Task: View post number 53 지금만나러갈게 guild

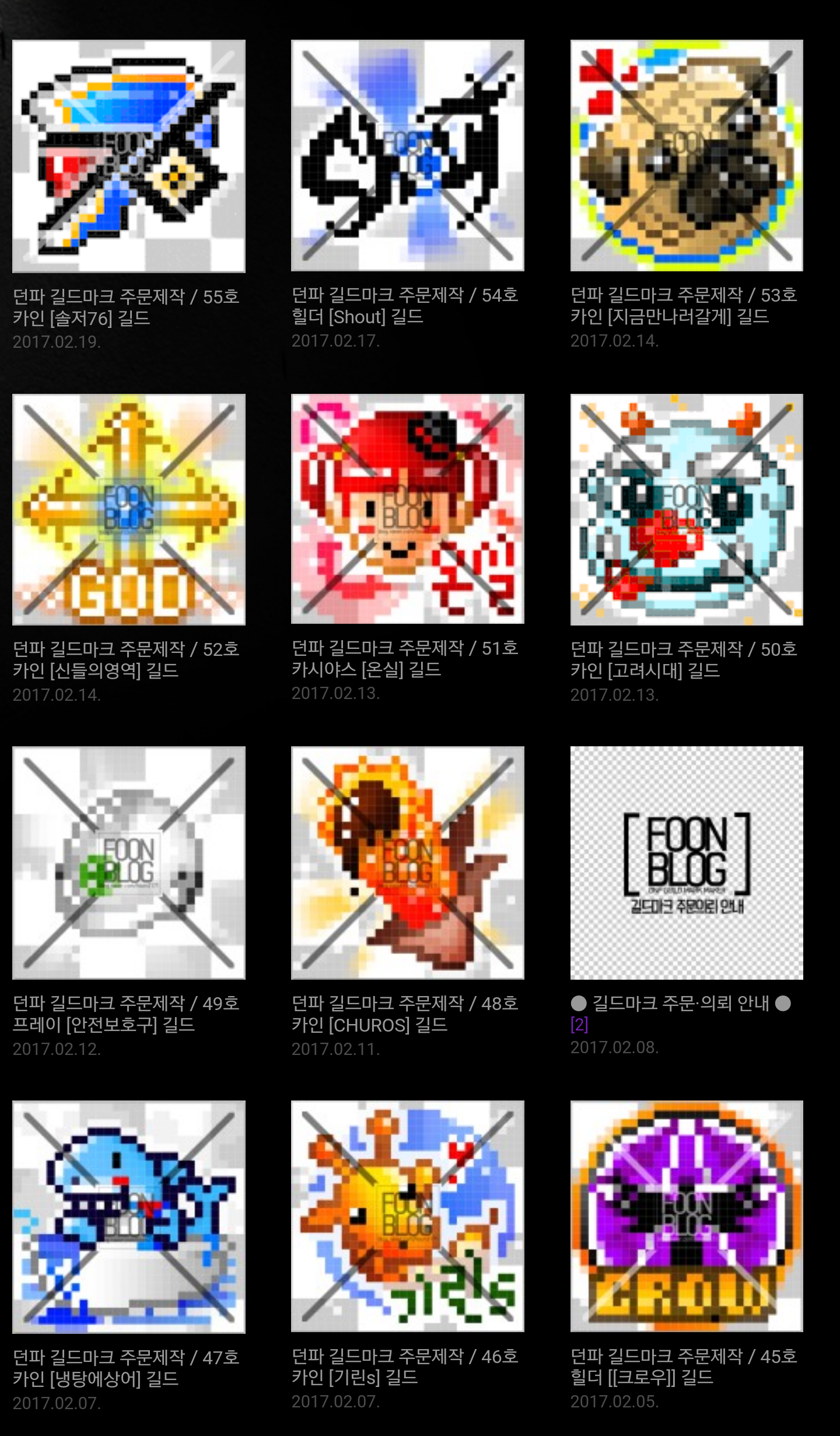Action: (686, 155)
